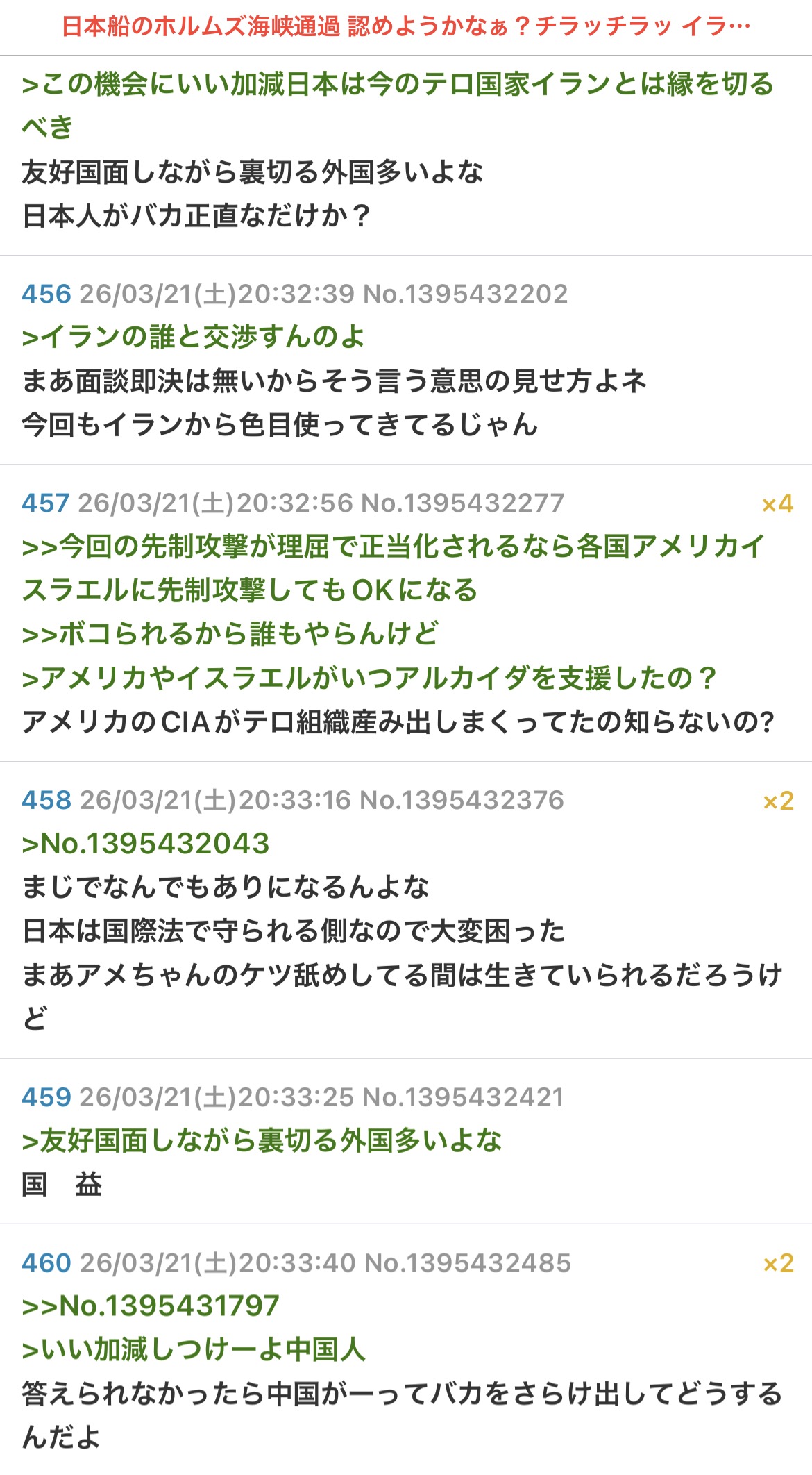The height and width of the screenshot is (1475, 812).
Task: Open the thread title at the top
Action: point(406,26)
